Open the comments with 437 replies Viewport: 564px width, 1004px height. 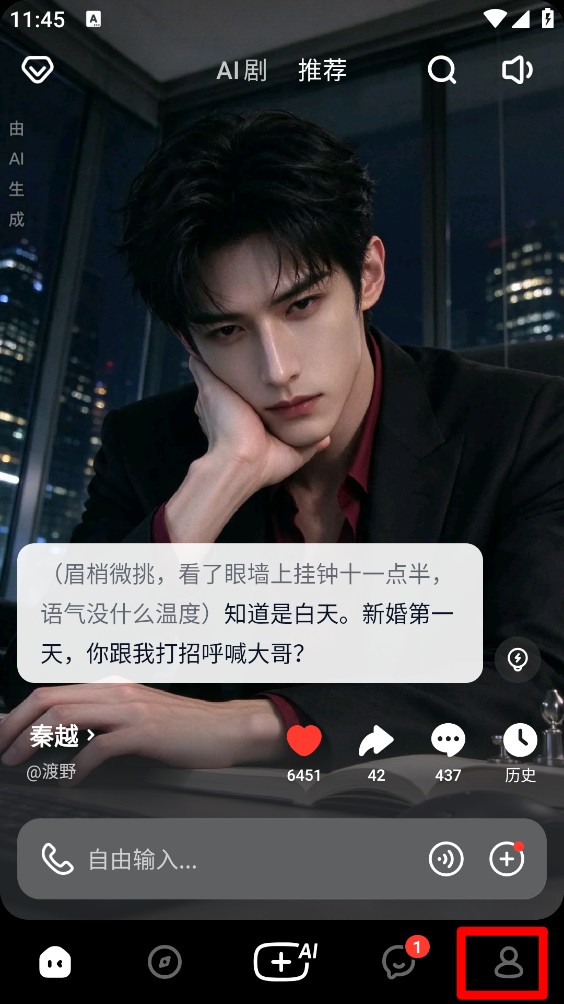(x=447, y=741)
